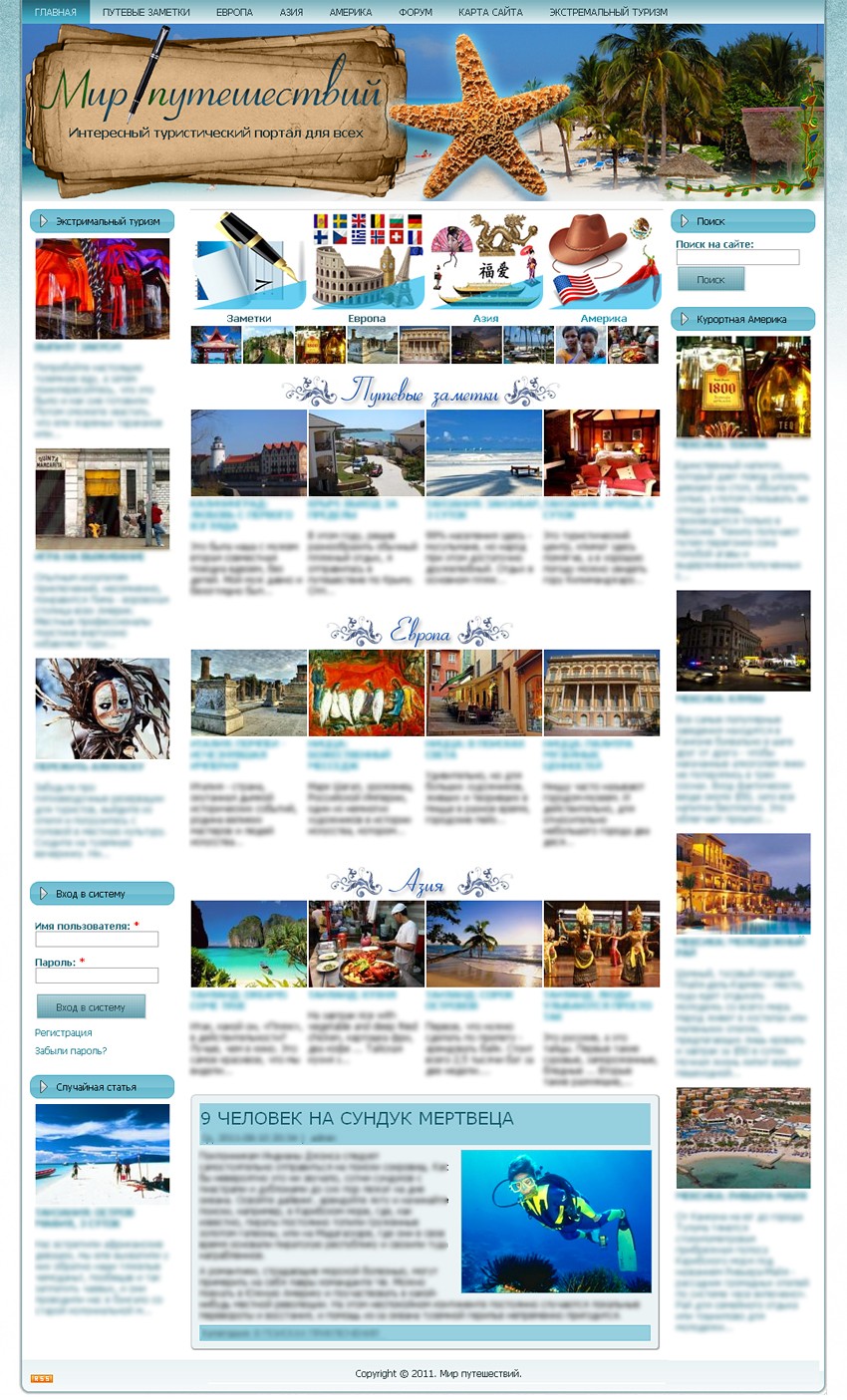Open the RSS feed icon
The height and width of the screenshot is (1400, 847).
pyautogui.click(x=42, y=1378)
